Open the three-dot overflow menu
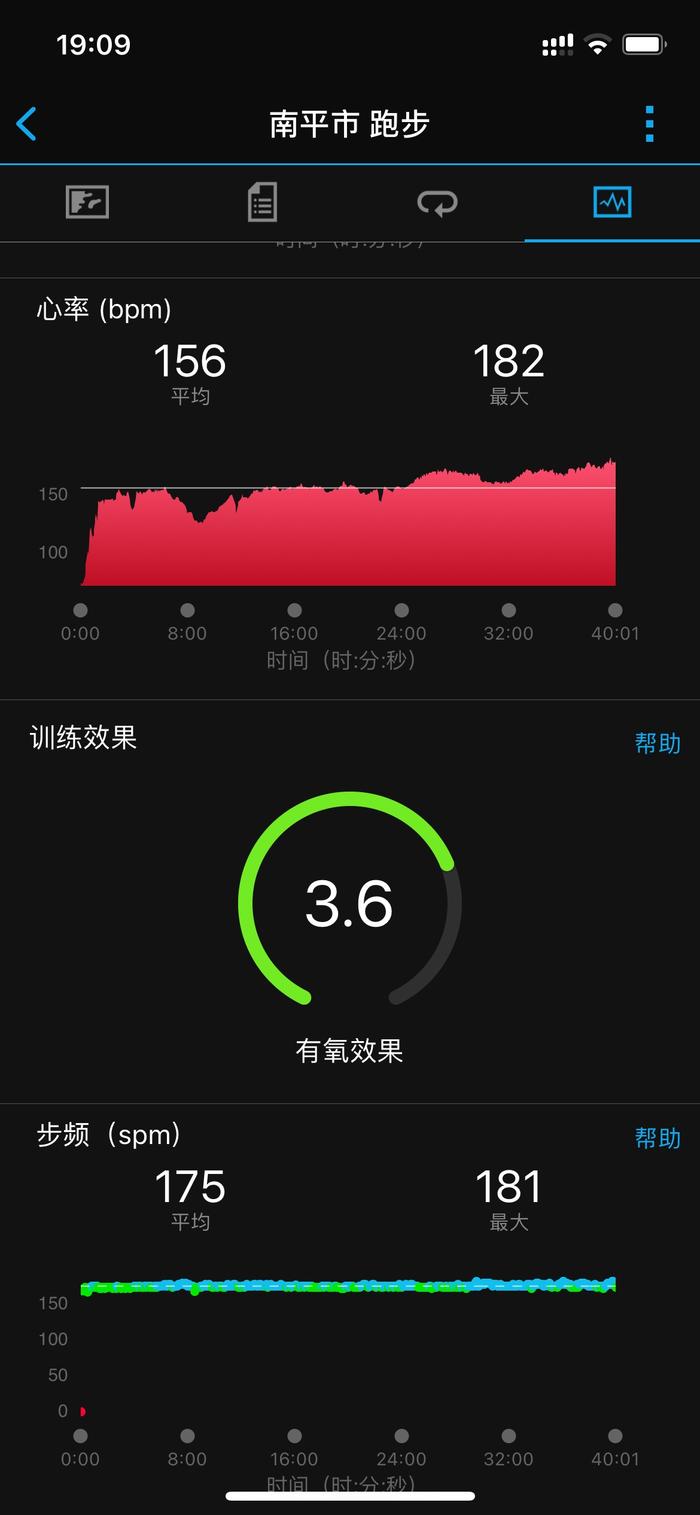700x1515 pixels. coord(649,124)
